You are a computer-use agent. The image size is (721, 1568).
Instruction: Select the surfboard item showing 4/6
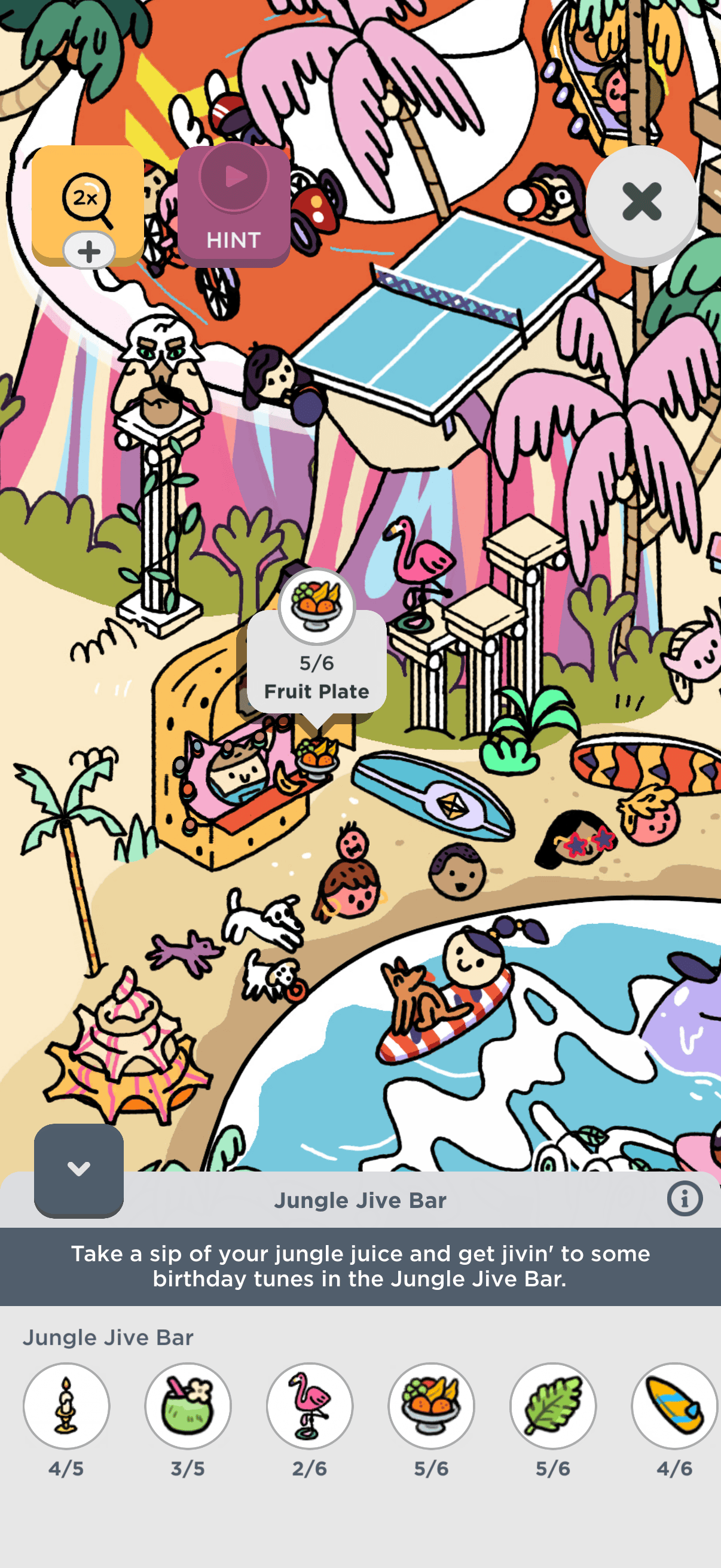click(675, 1405)
